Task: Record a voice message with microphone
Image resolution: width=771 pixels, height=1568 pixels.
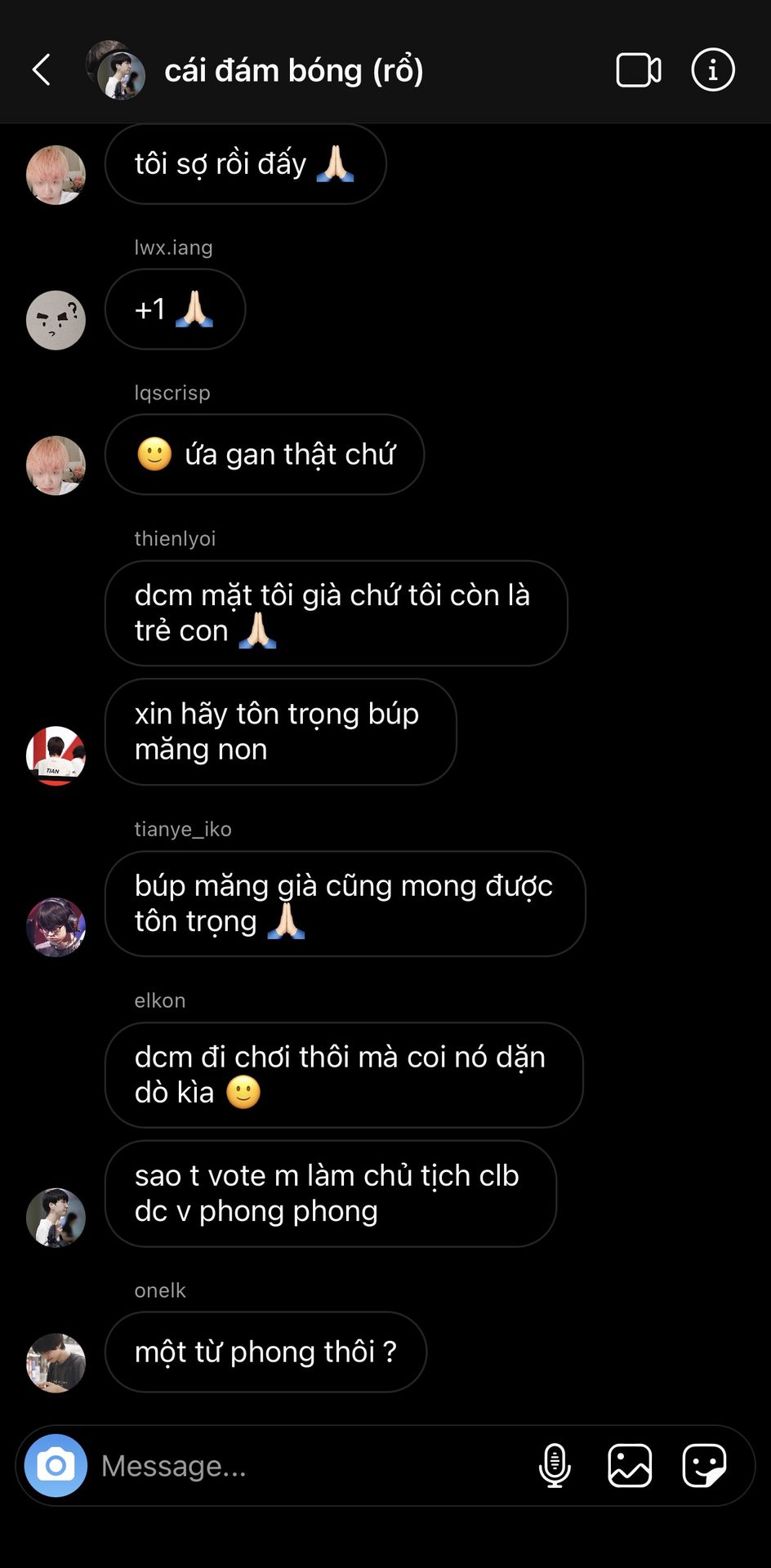Action: (x=555, y=1466)
